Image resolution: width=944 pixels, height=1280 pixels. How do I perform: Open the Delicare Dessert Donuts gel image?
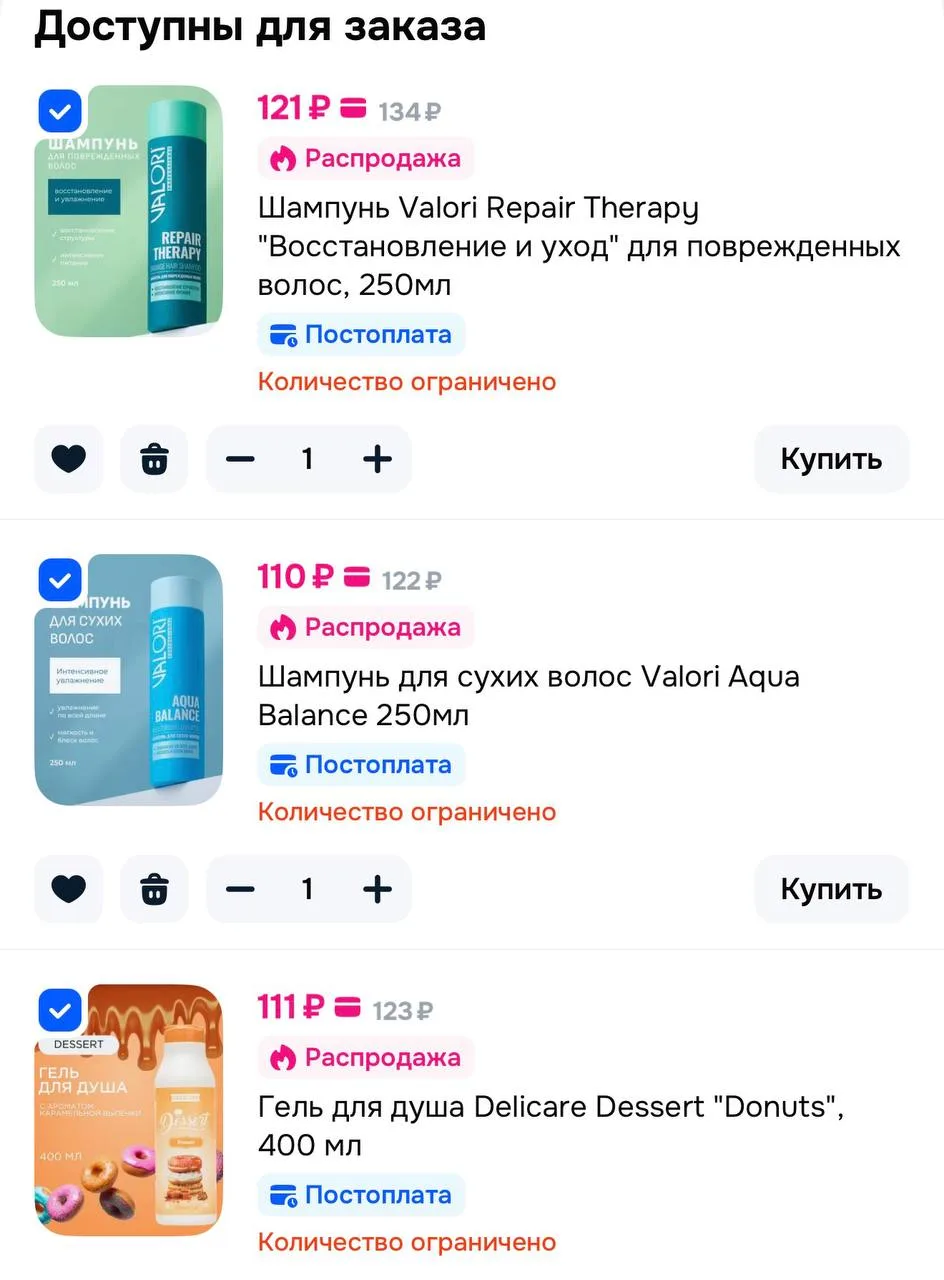[x=129, y=1110]
